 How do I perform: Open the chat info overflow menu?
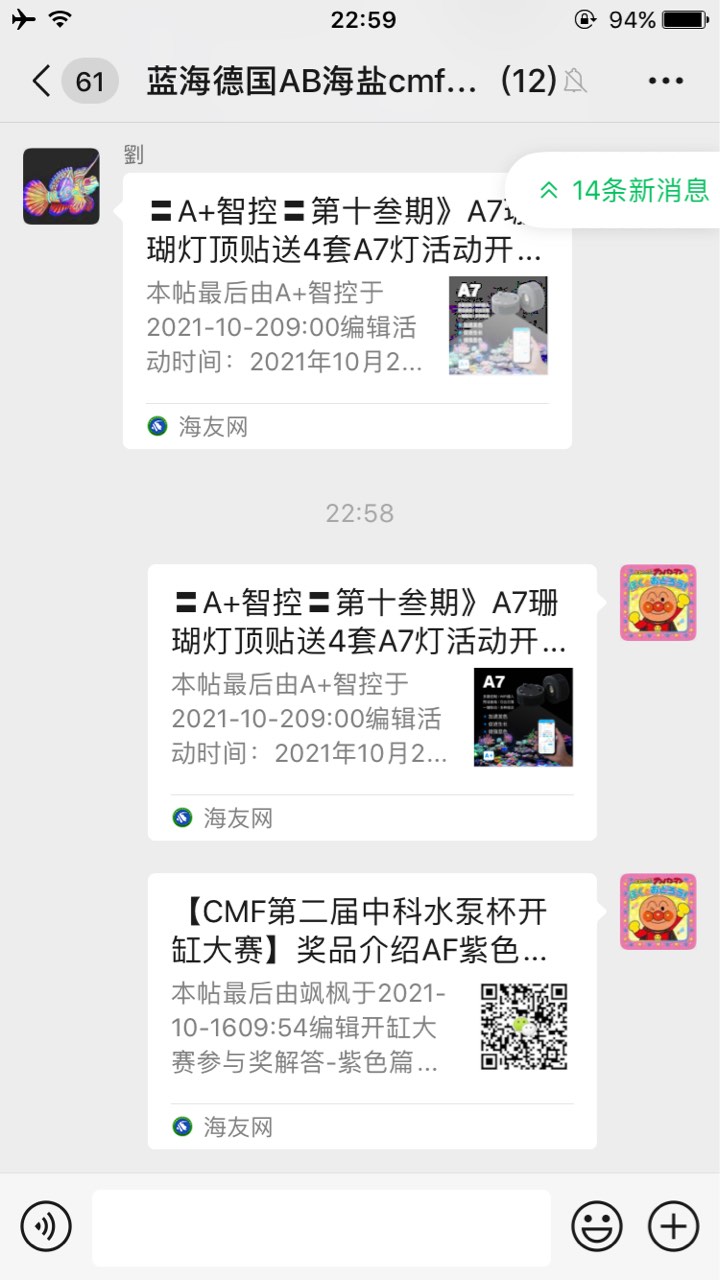(665, 81)
